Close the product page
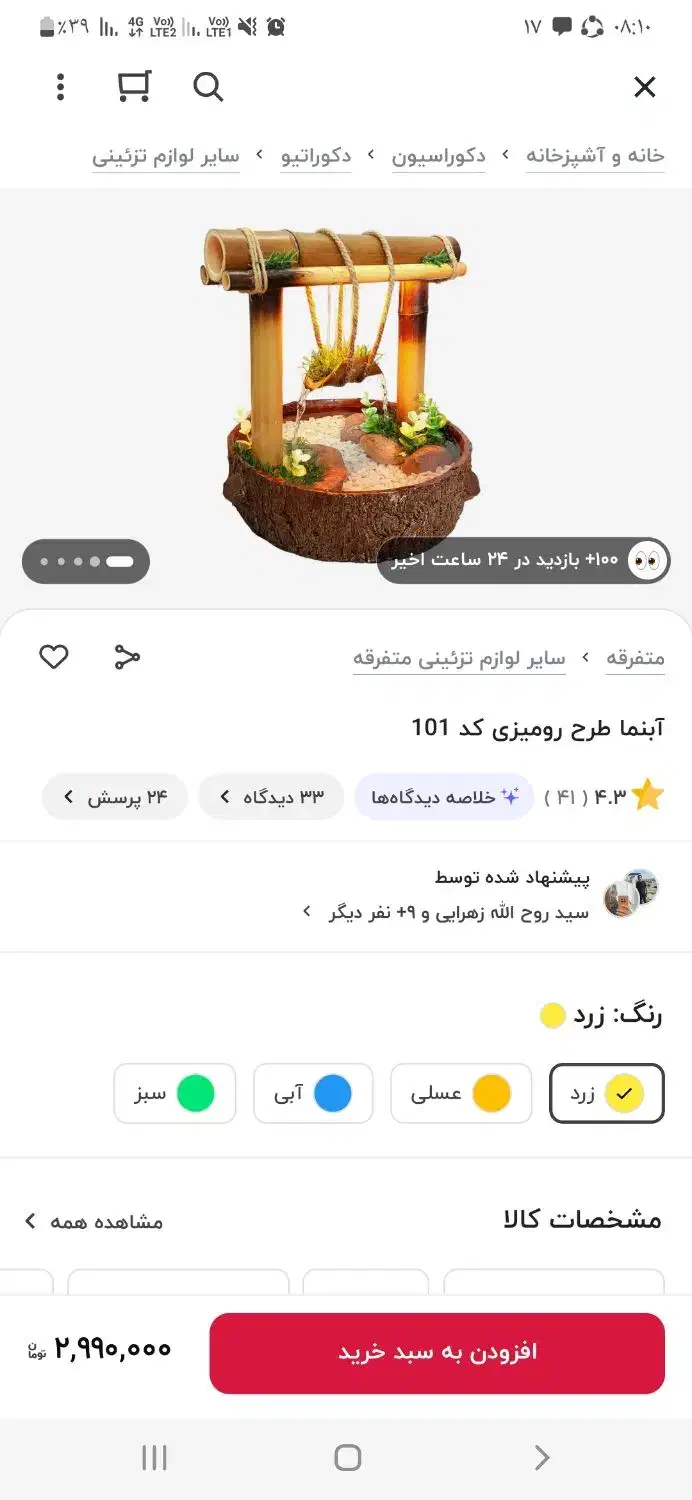 pos(644,88)
